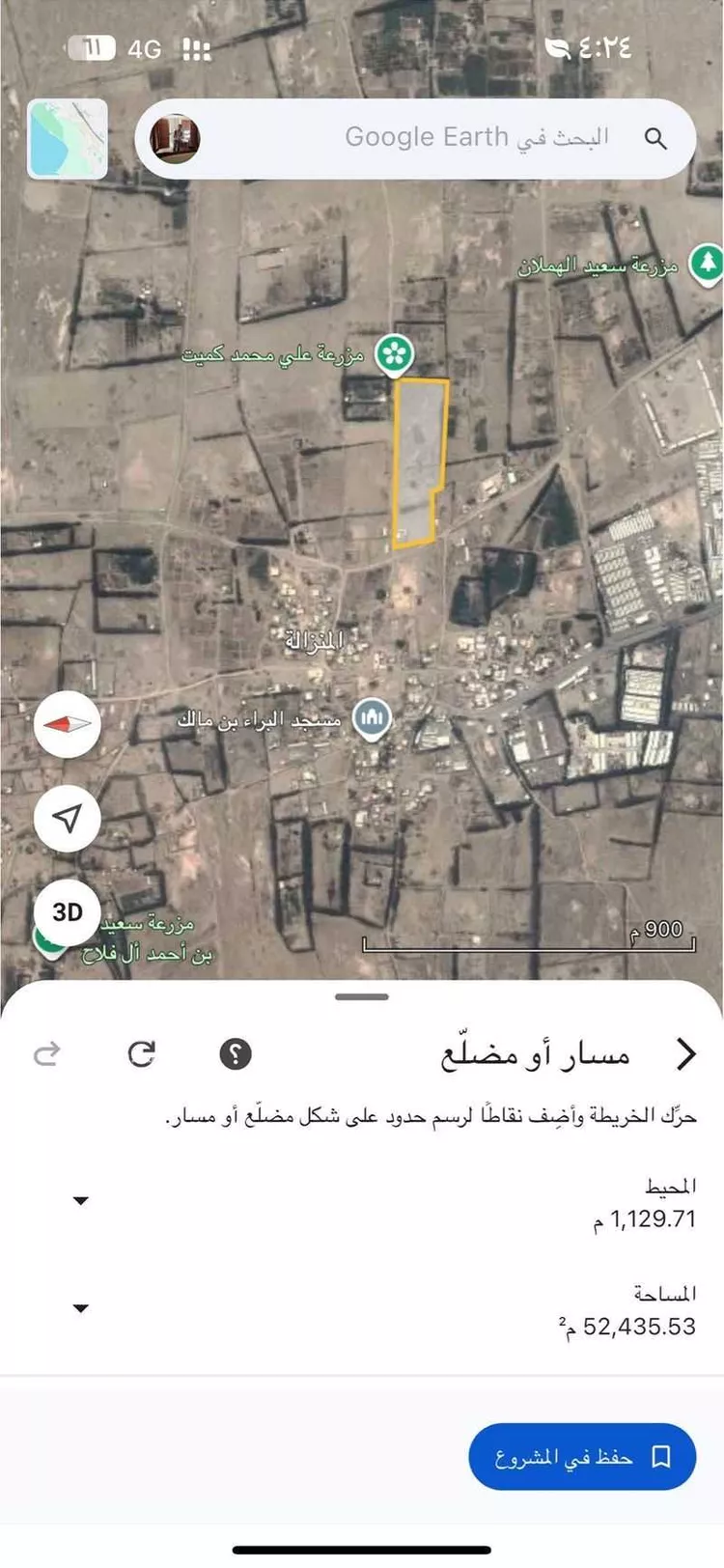
Task: Tap the undo arrow in measure panel
Action: [47, 1053]
